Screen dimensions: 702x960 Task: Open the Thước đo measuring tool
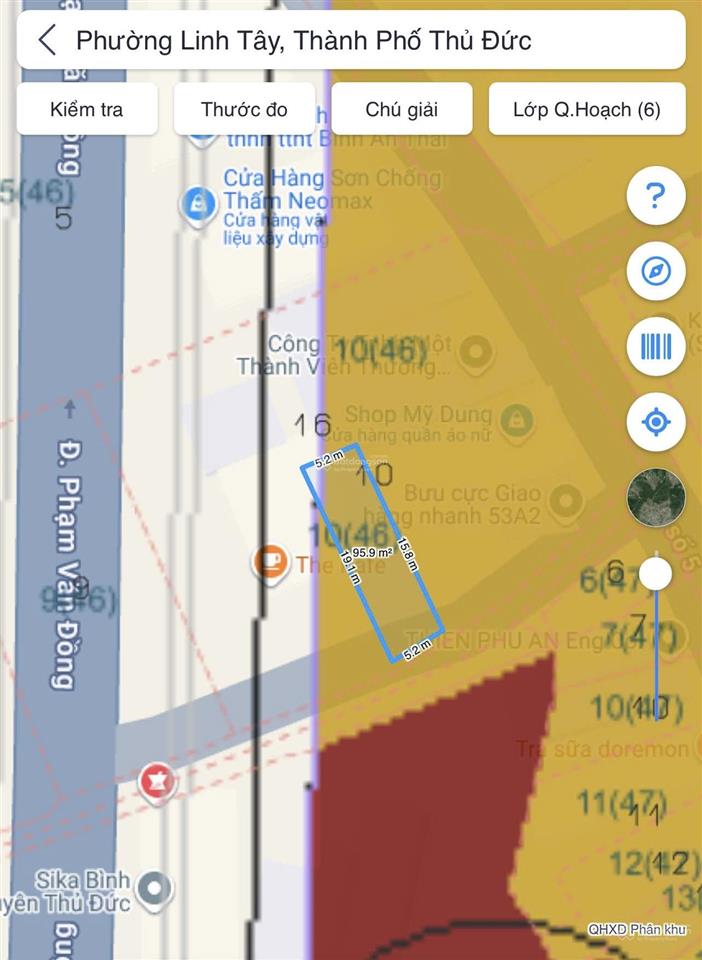(244, 109)
